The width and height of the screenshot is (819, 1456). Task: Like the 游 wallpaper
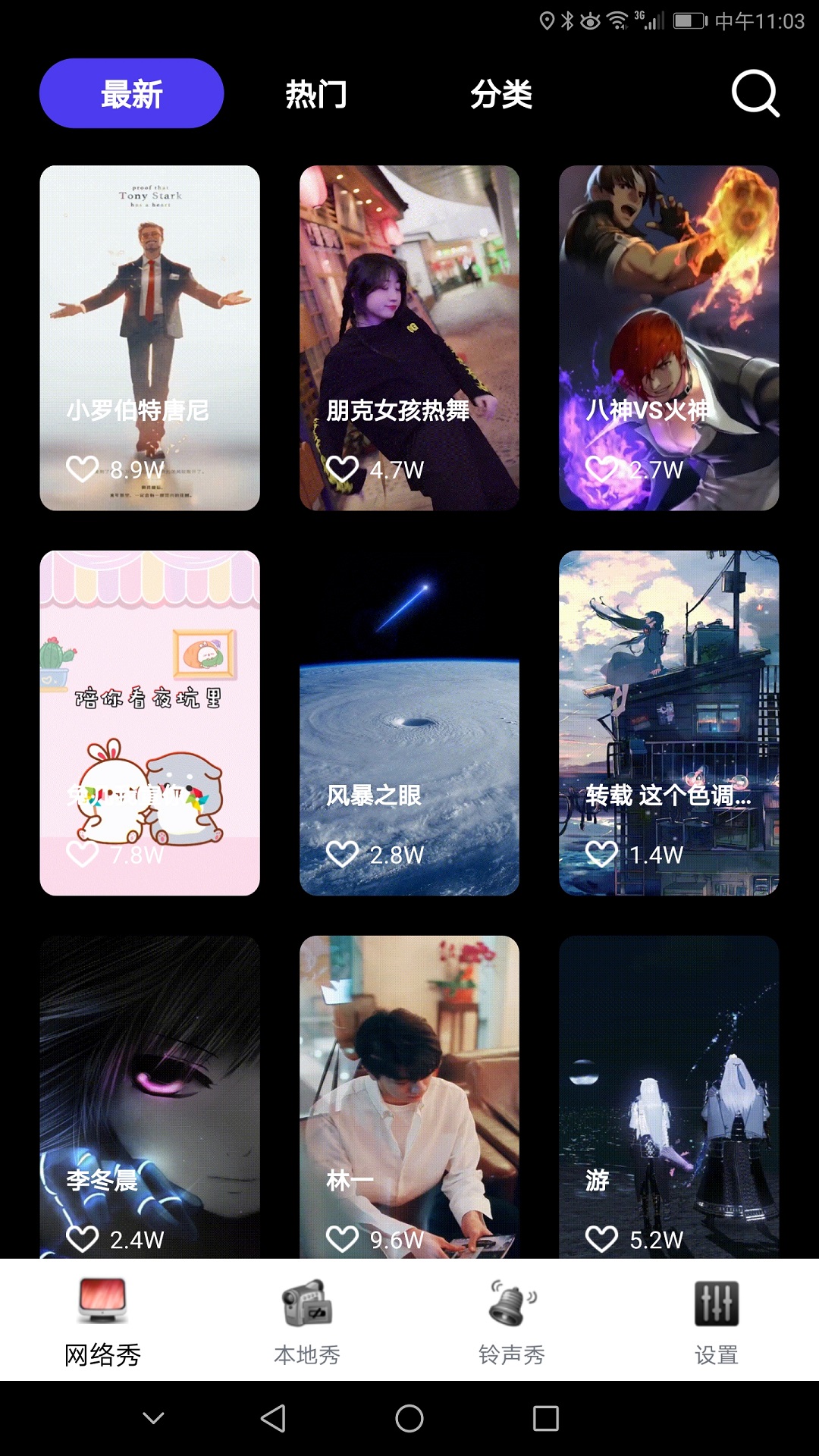coord(603,1239)
